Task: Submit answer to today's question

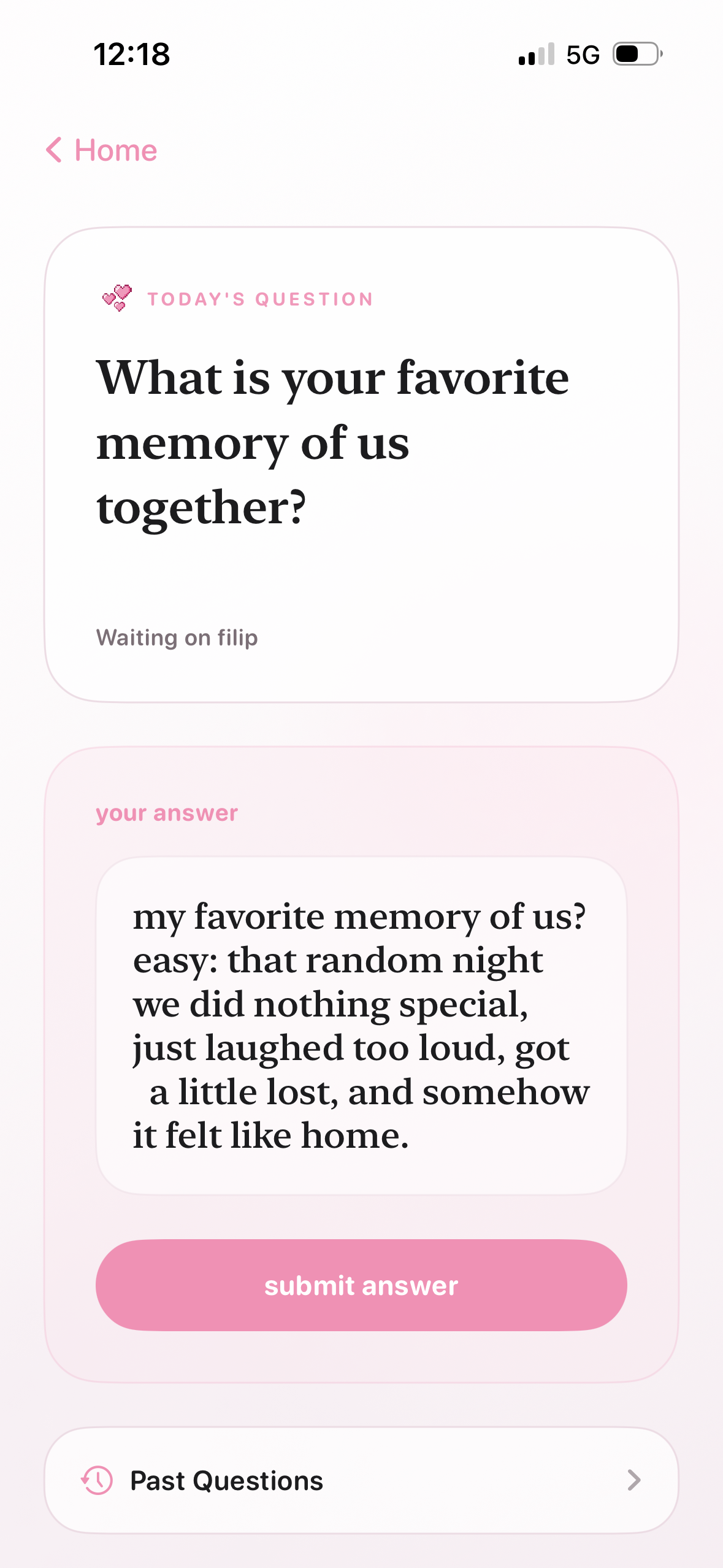Action: (x=361, y=1285)
